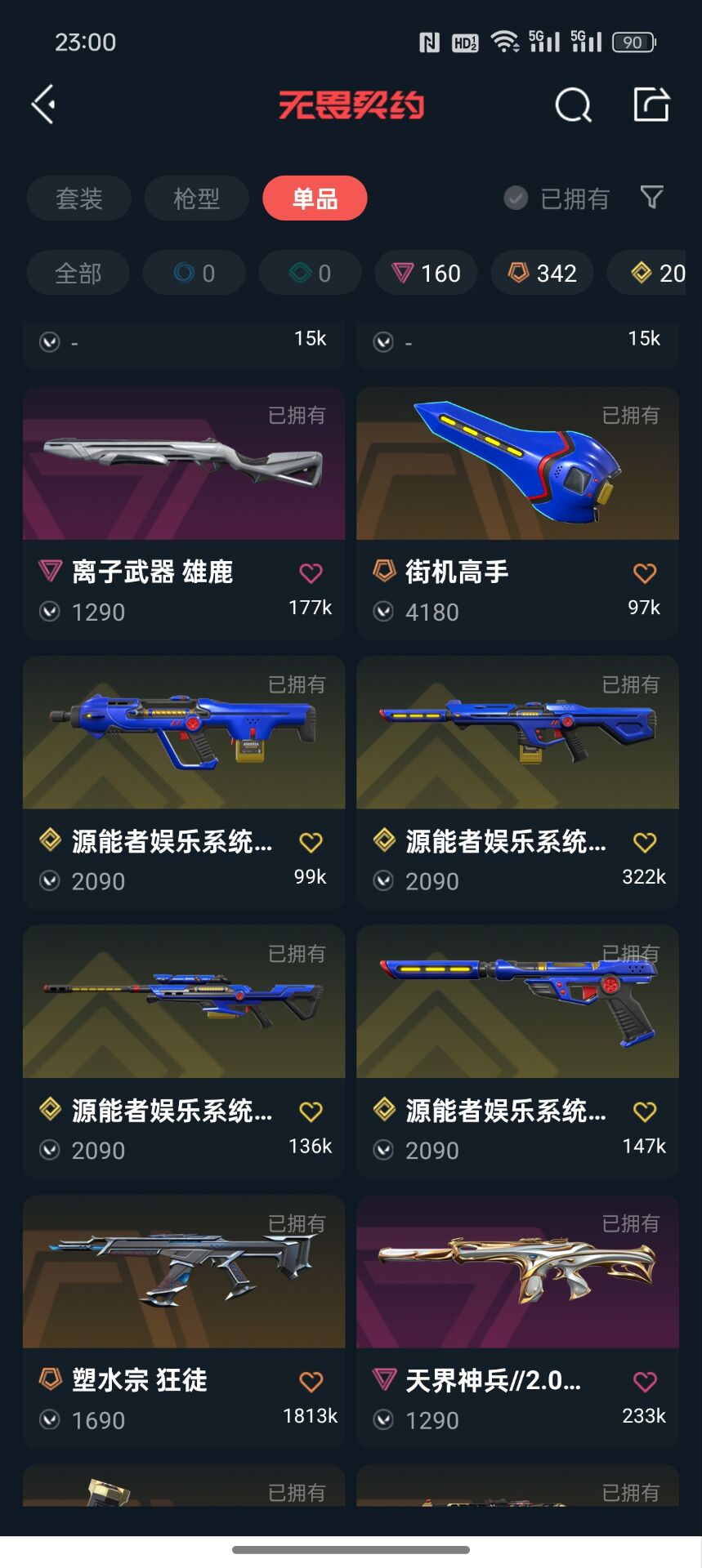Viewport: 702px width, 1568px height.
Task: Switch to the 枪型 tab
Action: click(196, 198)
